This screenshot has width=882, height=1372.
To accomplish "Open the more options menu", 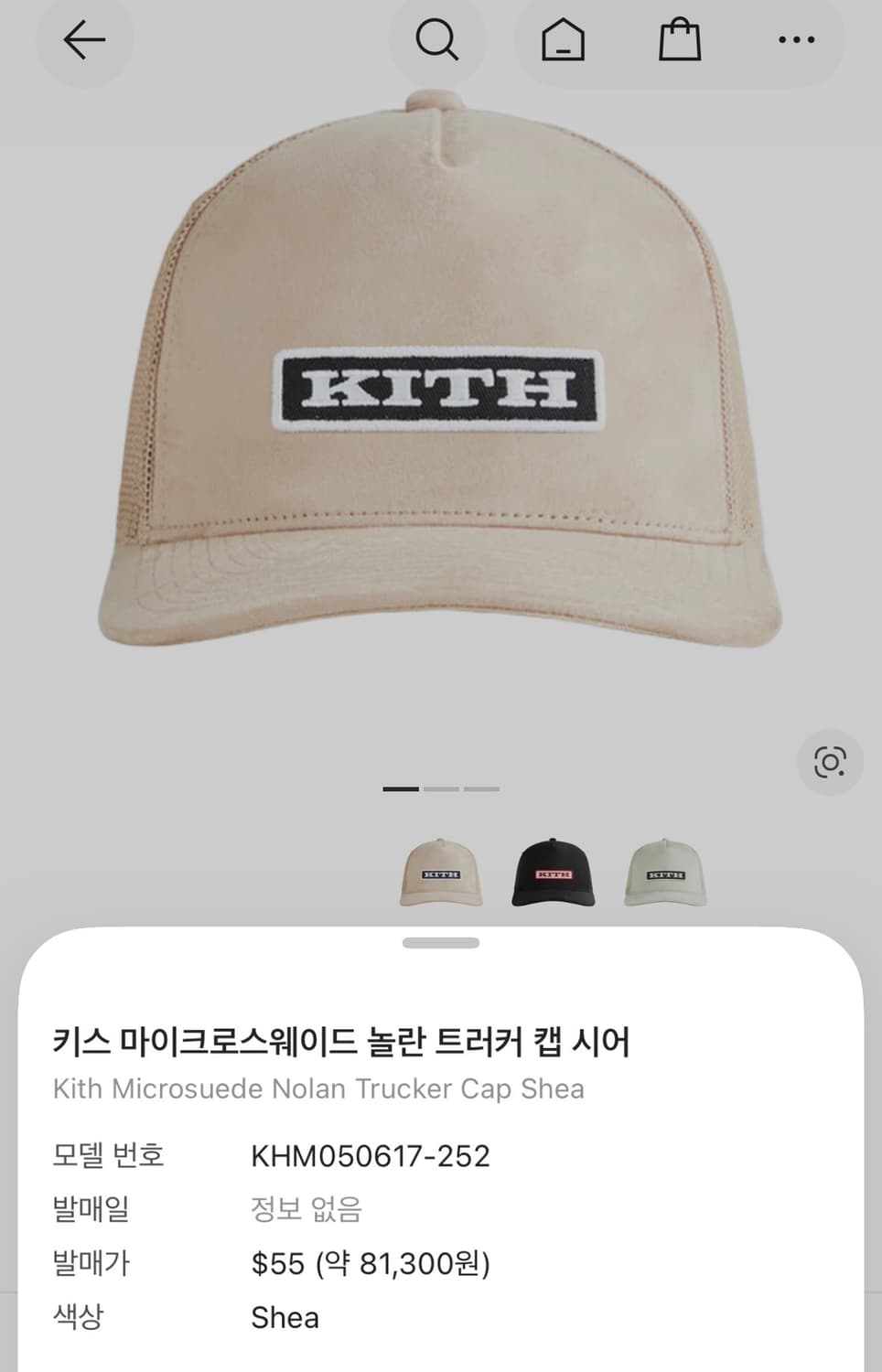I will 796,40.
